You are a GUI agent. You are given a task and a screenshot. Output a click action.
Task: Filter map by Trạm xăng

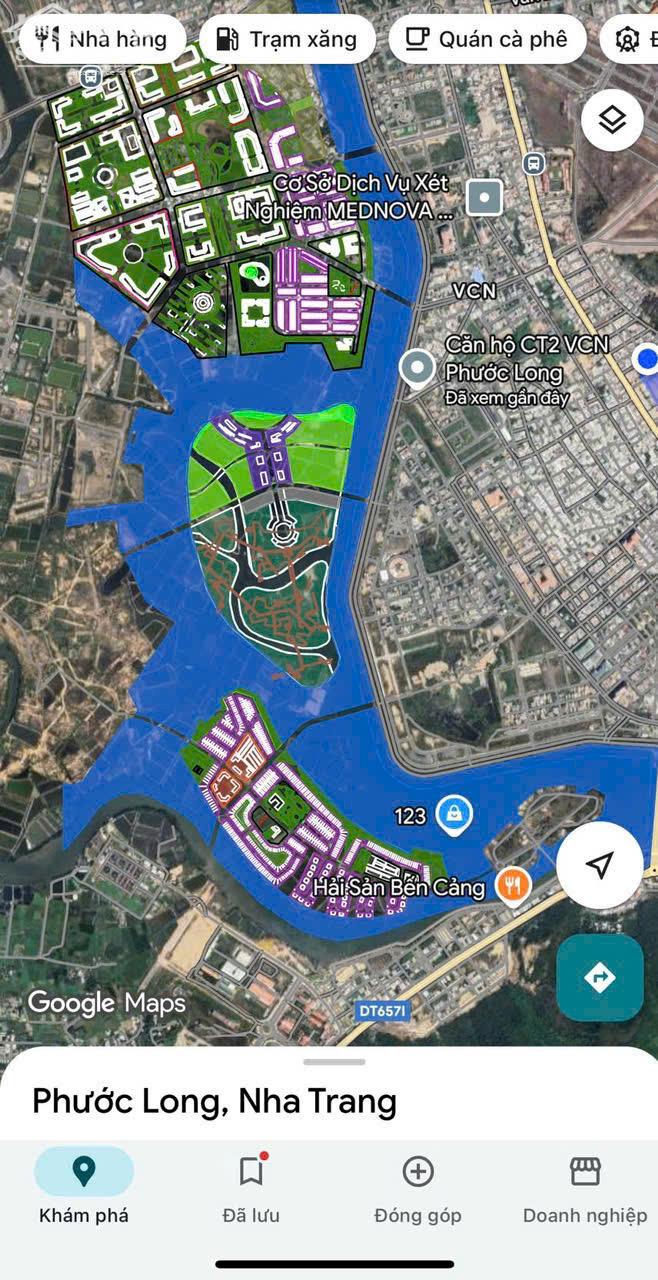click(287, 40)
